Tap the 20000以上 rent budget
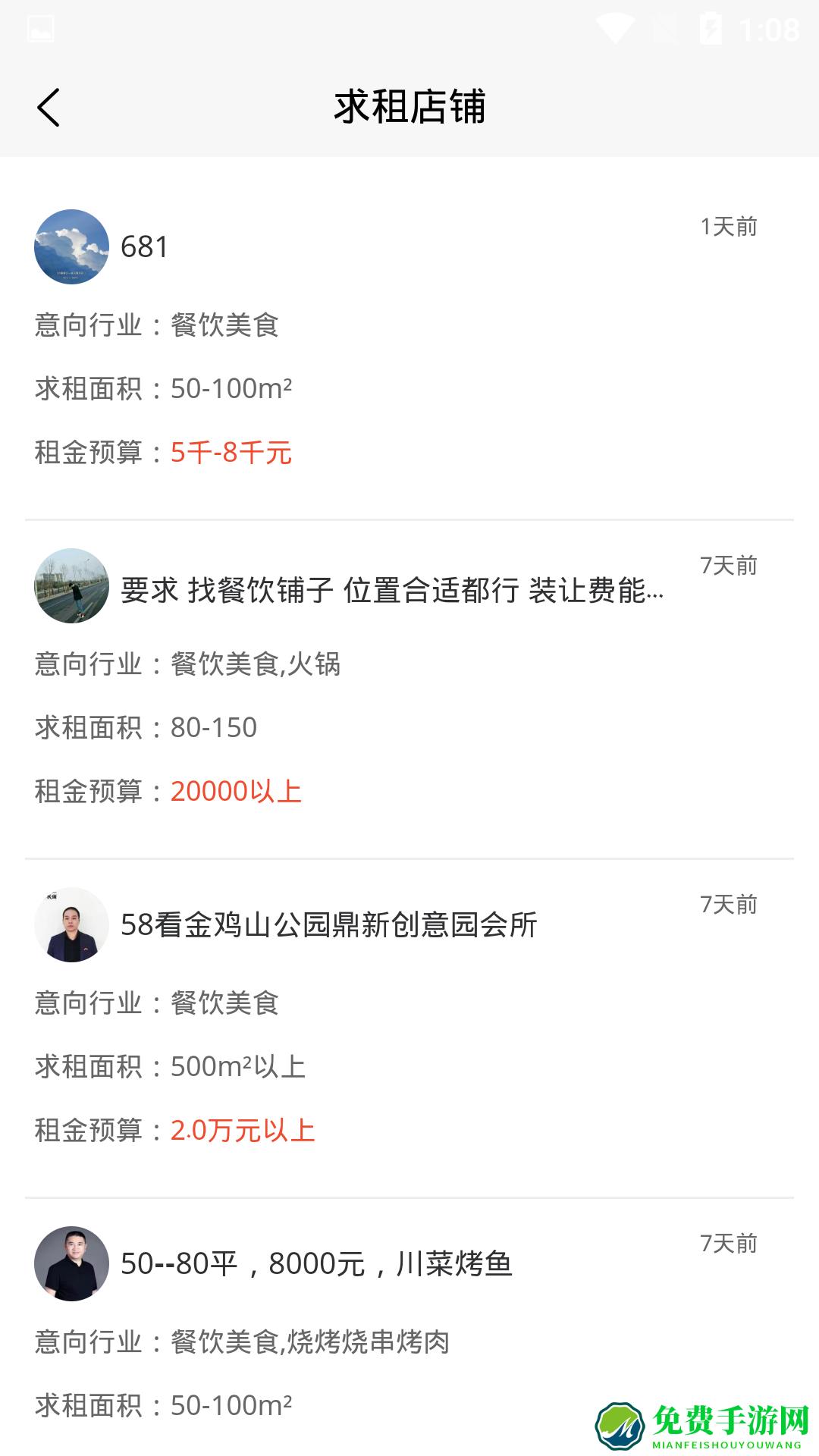Viewport: 819px width, 1456px height. point(235,791)
